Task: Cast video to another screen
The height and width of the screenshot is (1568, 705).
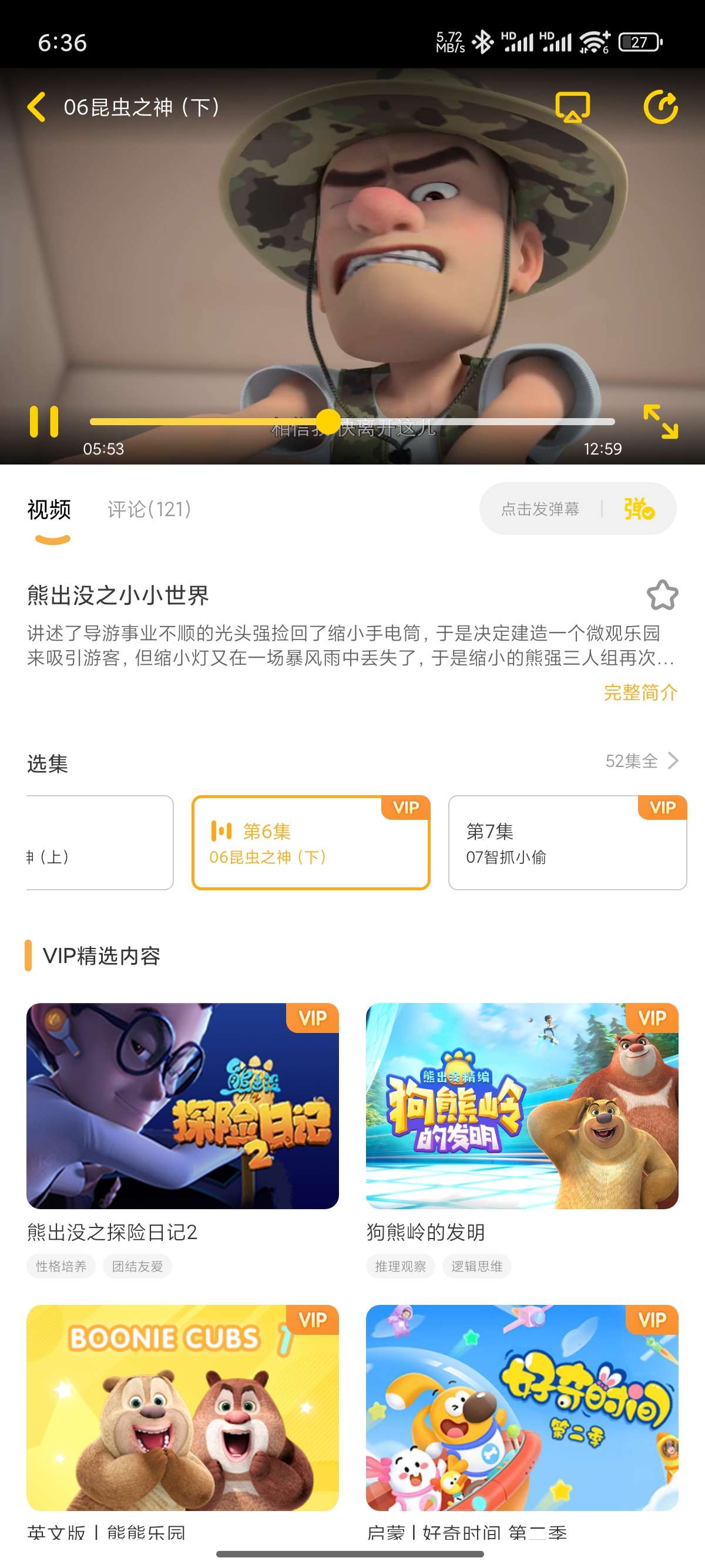Action: (572, 107)
